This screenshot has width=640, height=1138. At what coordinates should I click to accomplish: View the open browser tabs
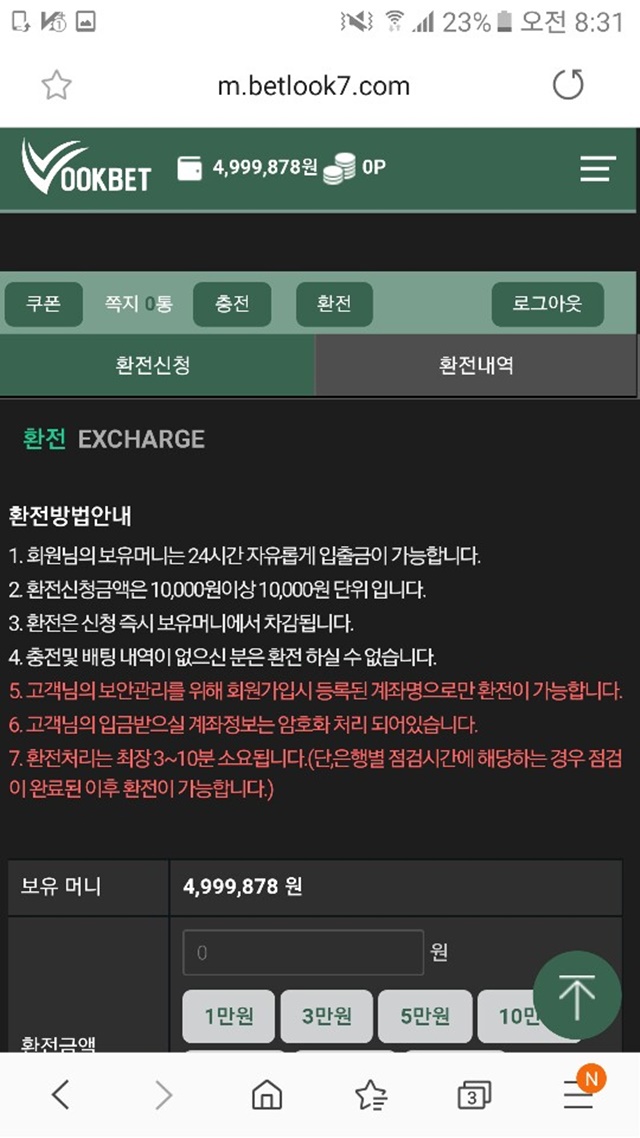[474, 1095]
